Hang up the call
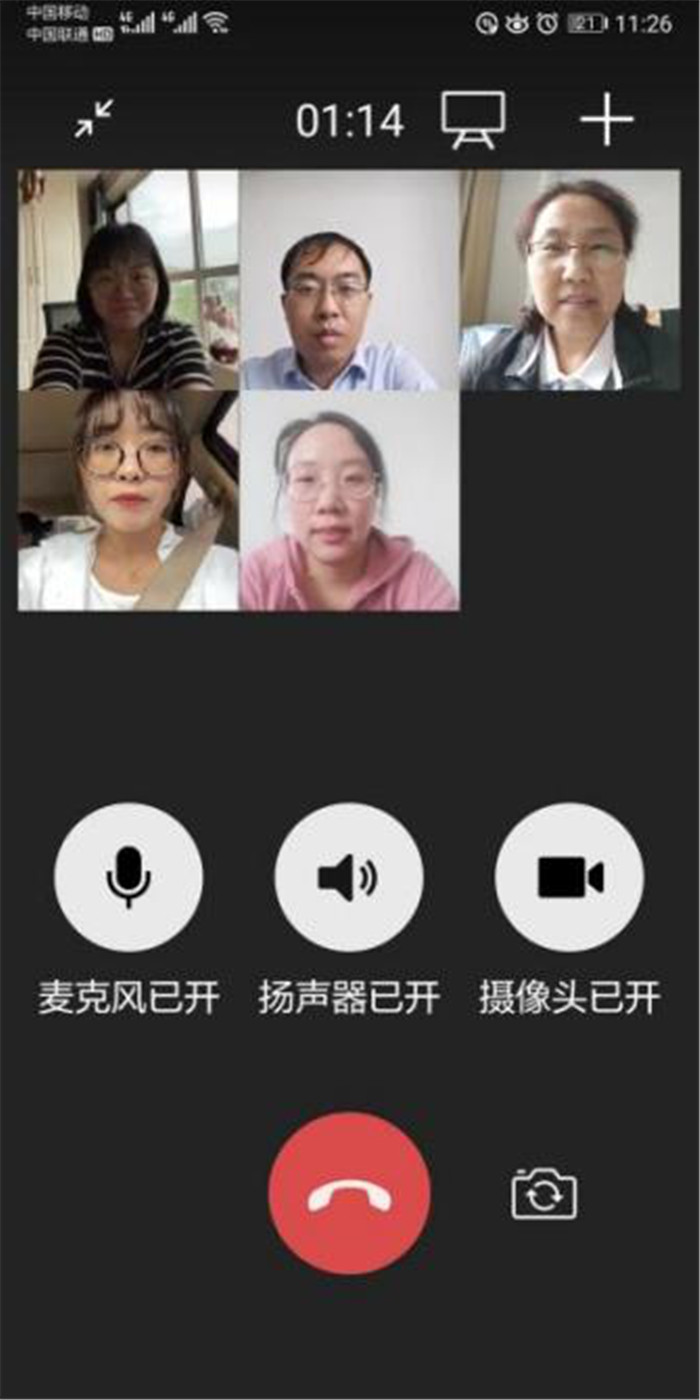The width and height of the screenshot is (700, 1400). click(349, 1193)
